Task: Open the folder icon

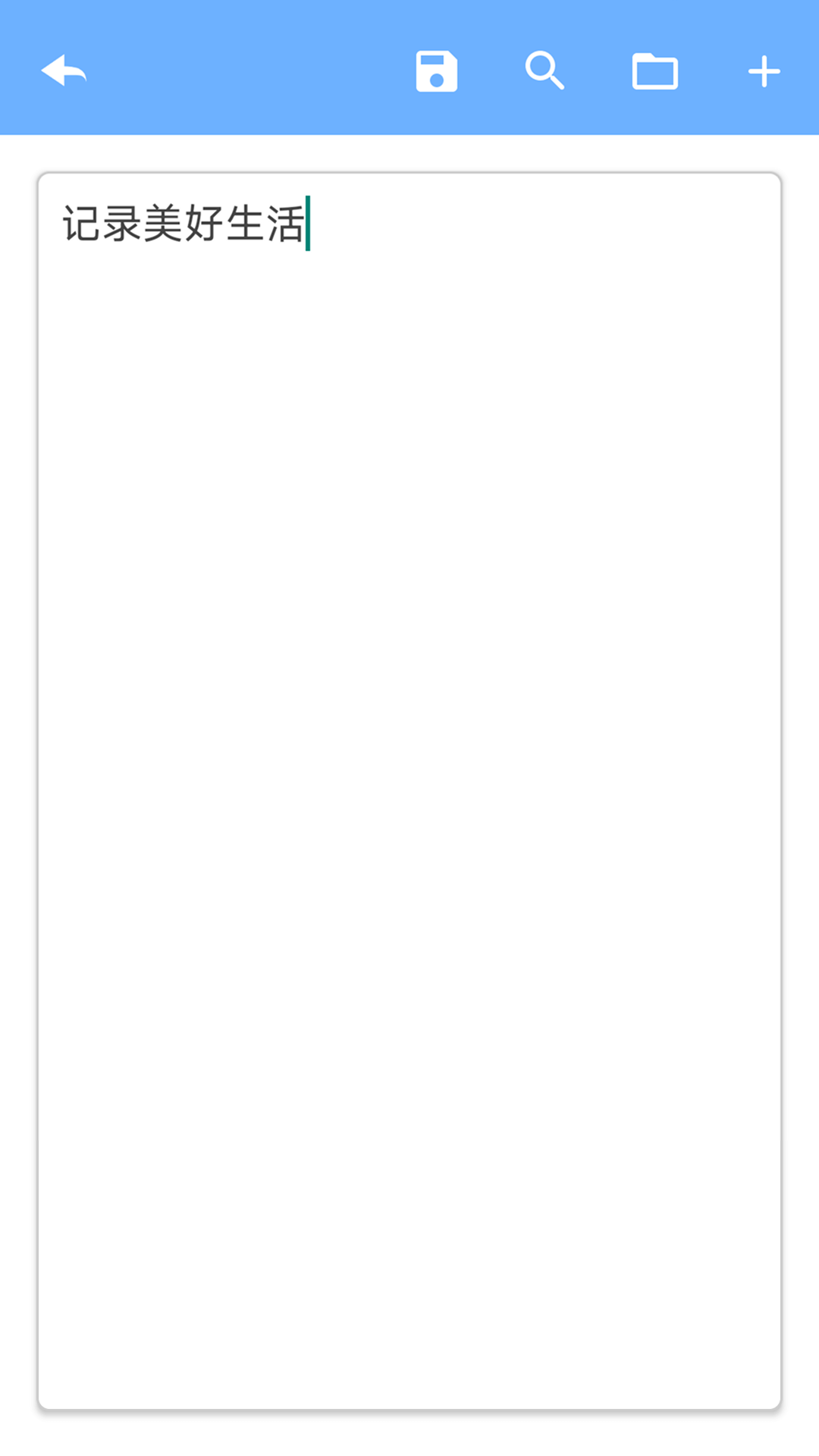Action: tap(654, 71)
